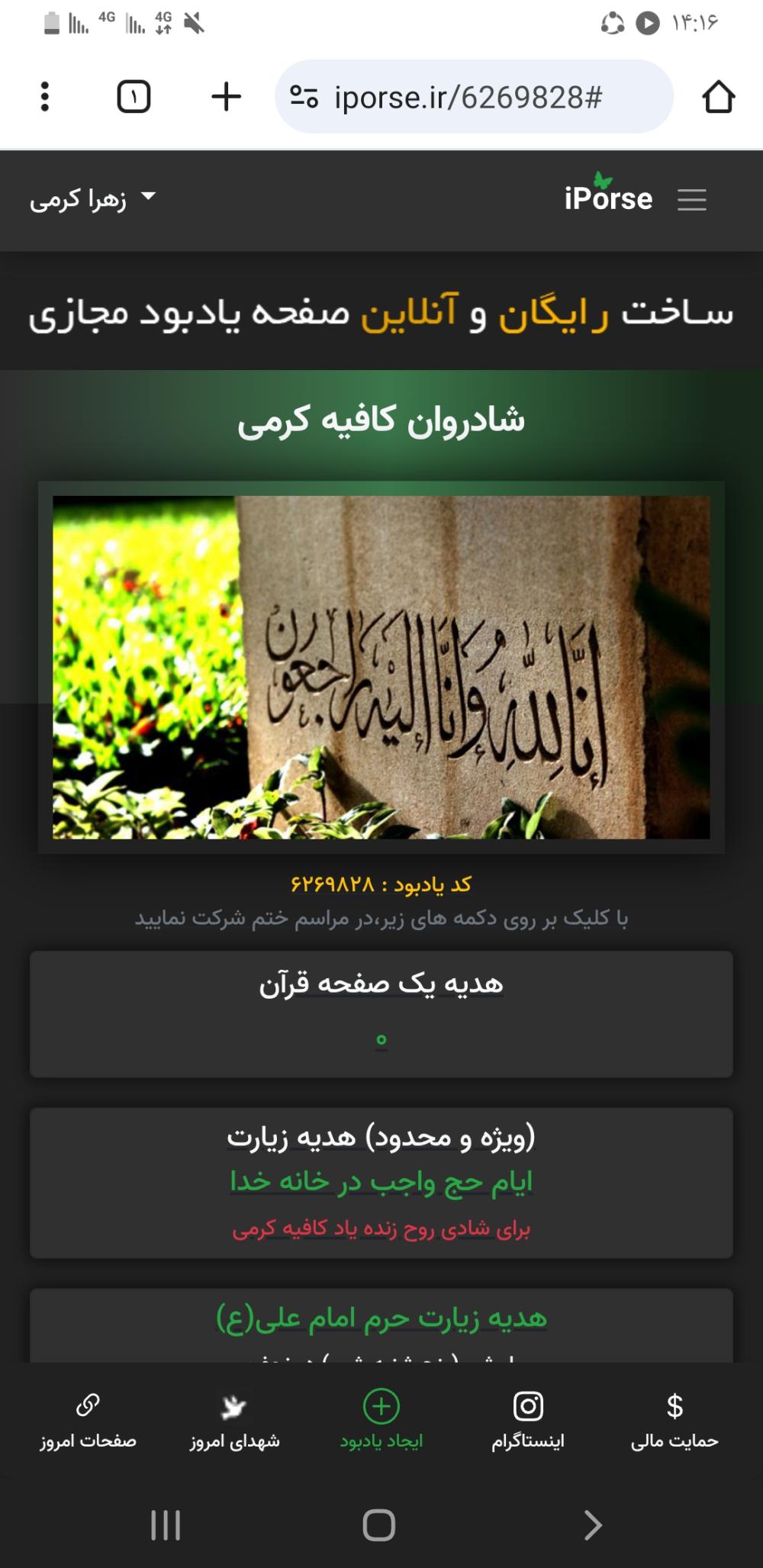Image resolution: width=763 pixels, height=1568 pixels.
Task: Tap the system home button
Action: [x=379, y=1525]
